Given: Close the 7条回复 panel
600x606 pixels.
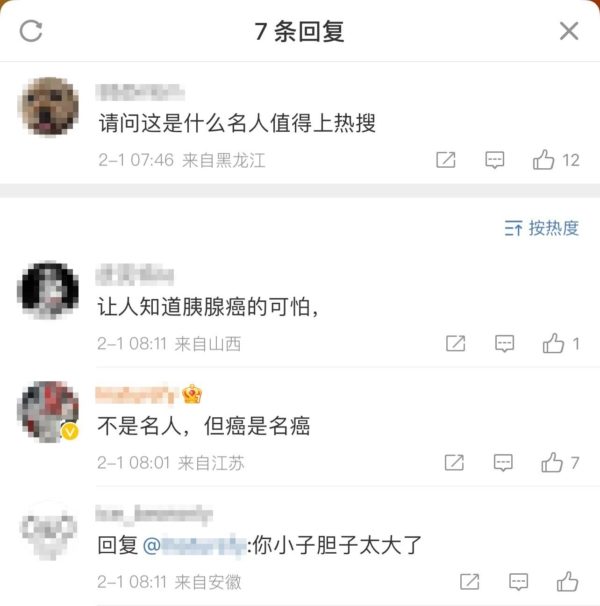Looking at the screenshot, I should pyautogui.click(x=568, y=31).
